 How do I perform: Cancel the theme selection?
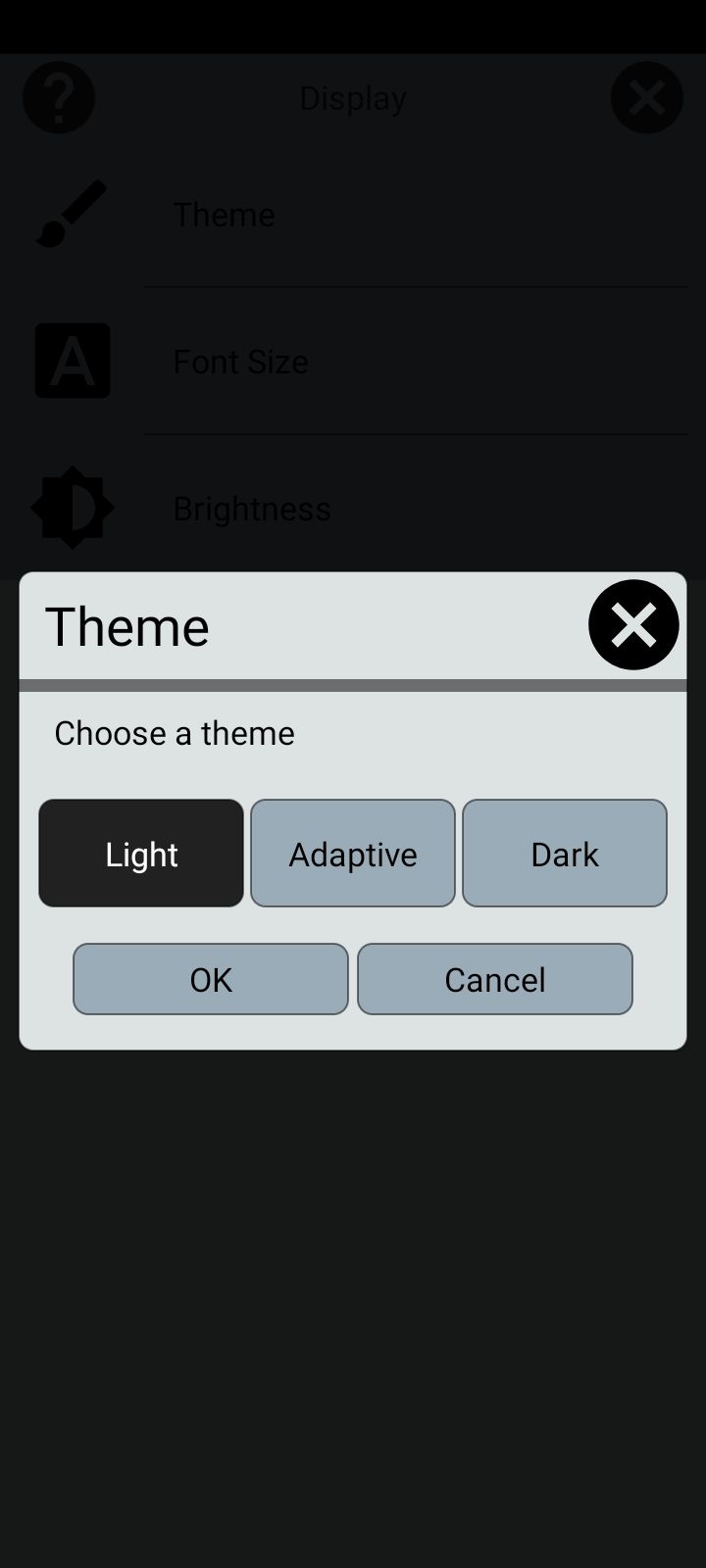point(495,979)
